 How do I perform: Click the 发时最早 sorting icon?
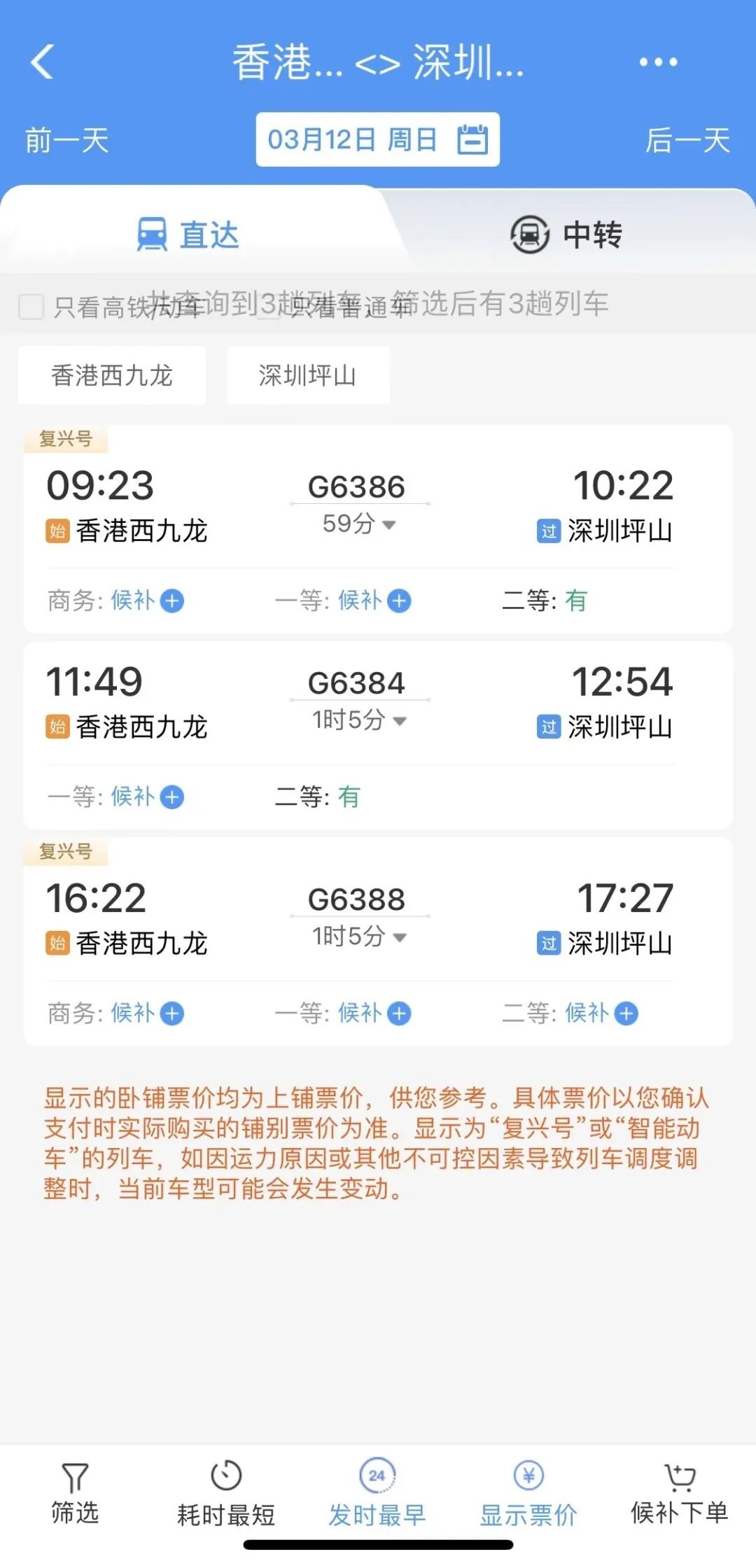(377, 1473)
